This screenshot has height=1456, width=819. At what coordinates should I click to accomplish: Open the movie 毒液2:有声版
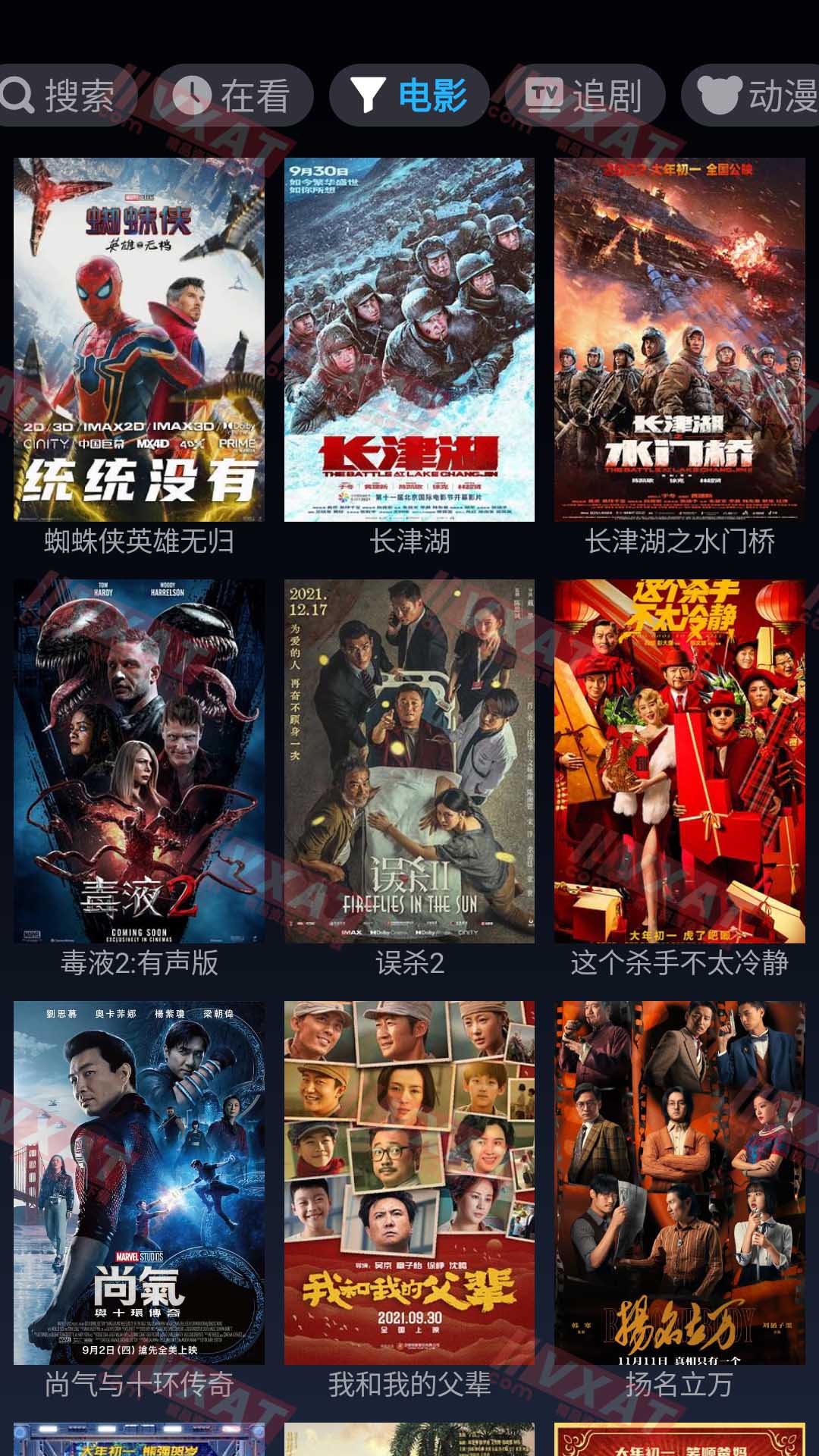pos(140,761)
